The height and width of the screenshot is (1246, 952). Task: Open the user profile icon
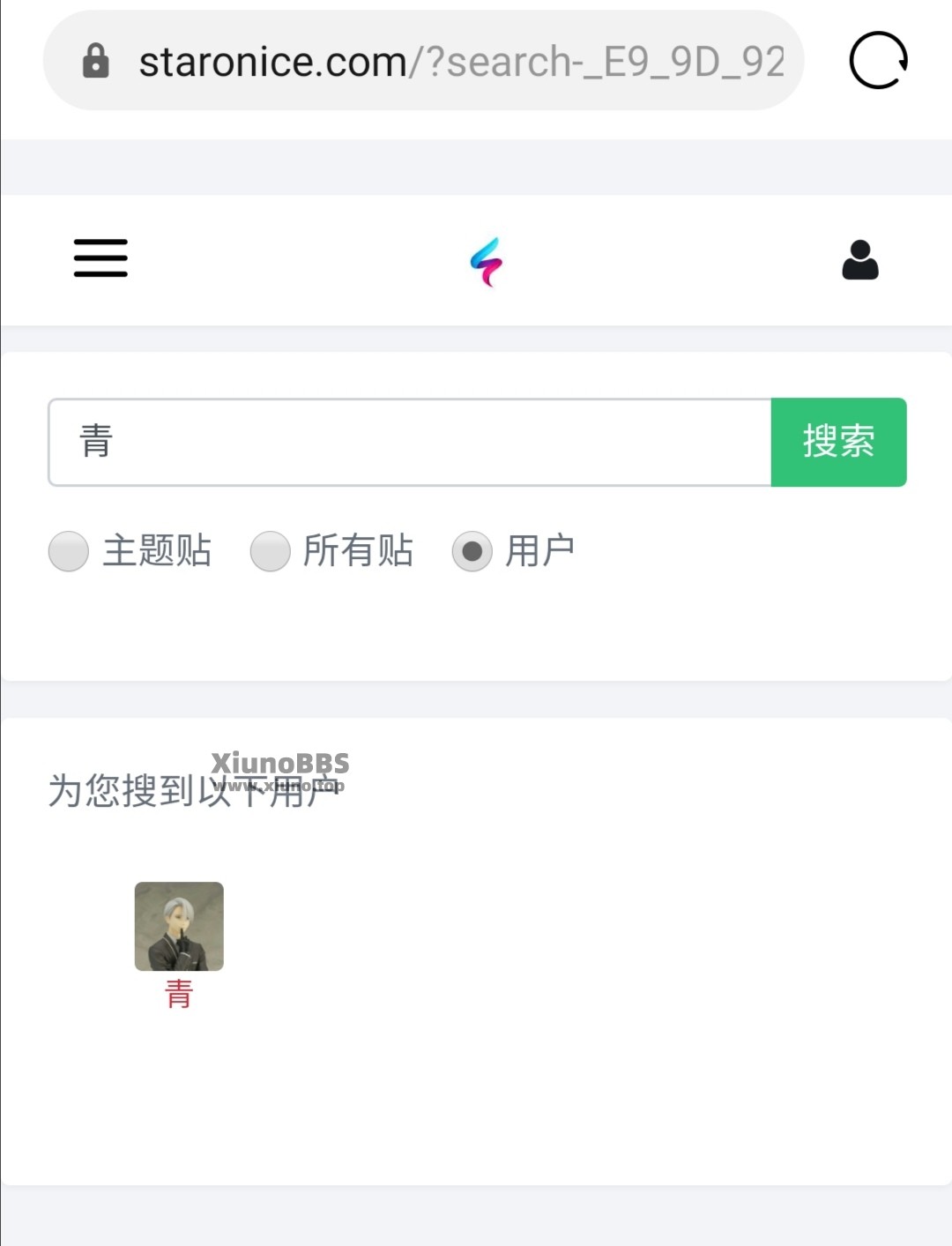click(859, 260)
